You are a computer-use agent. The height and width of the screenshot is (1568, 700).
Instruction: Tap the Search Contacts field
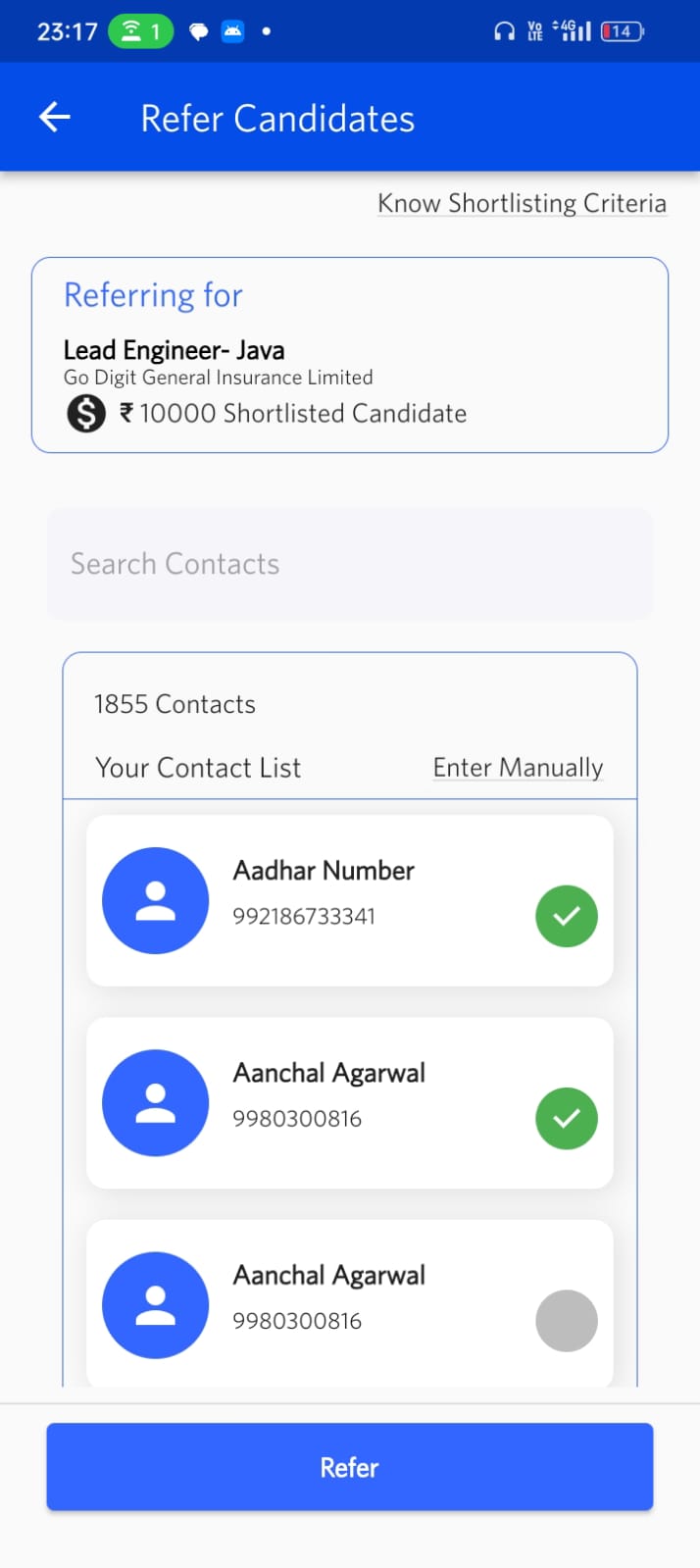pos(349,564)
